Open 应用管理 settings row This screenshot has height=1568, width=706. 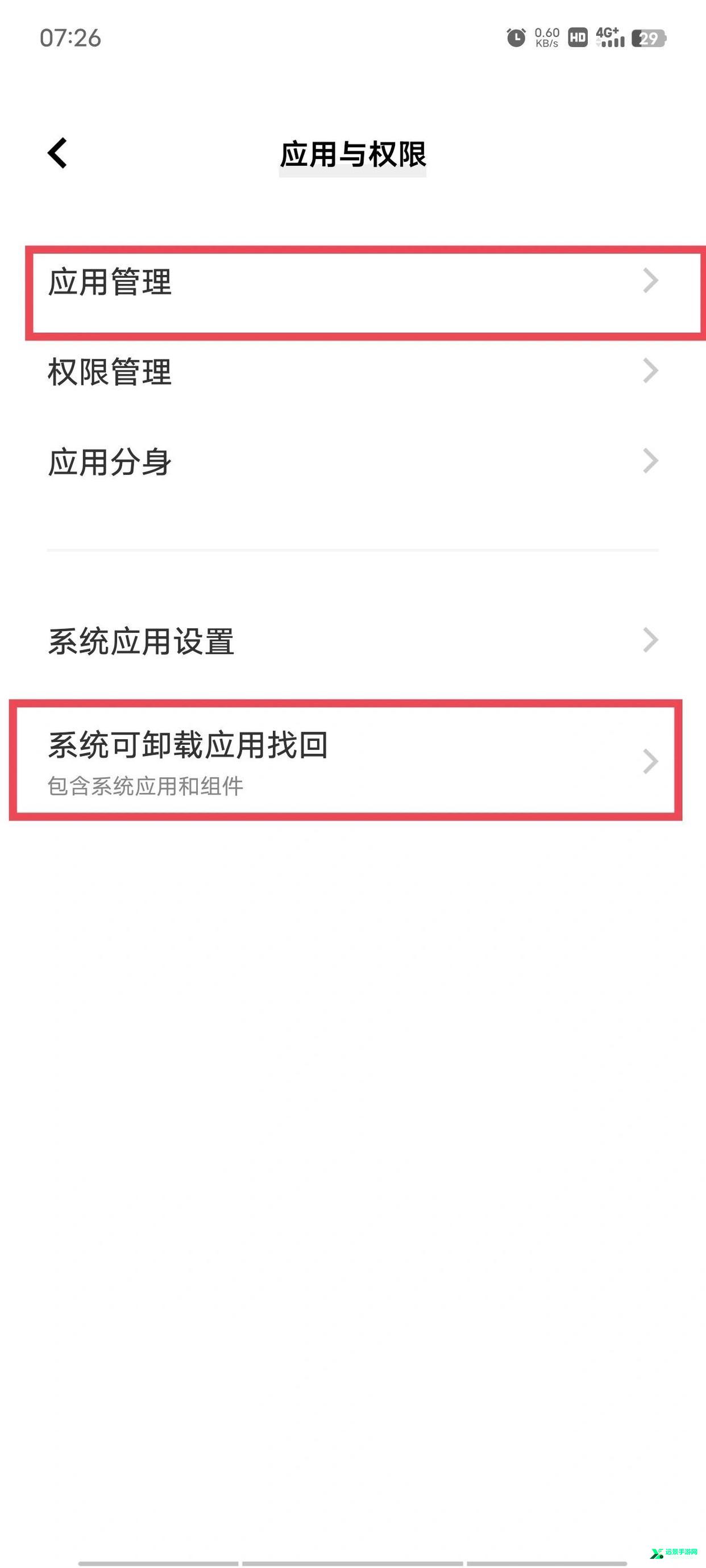coord(352,282)
